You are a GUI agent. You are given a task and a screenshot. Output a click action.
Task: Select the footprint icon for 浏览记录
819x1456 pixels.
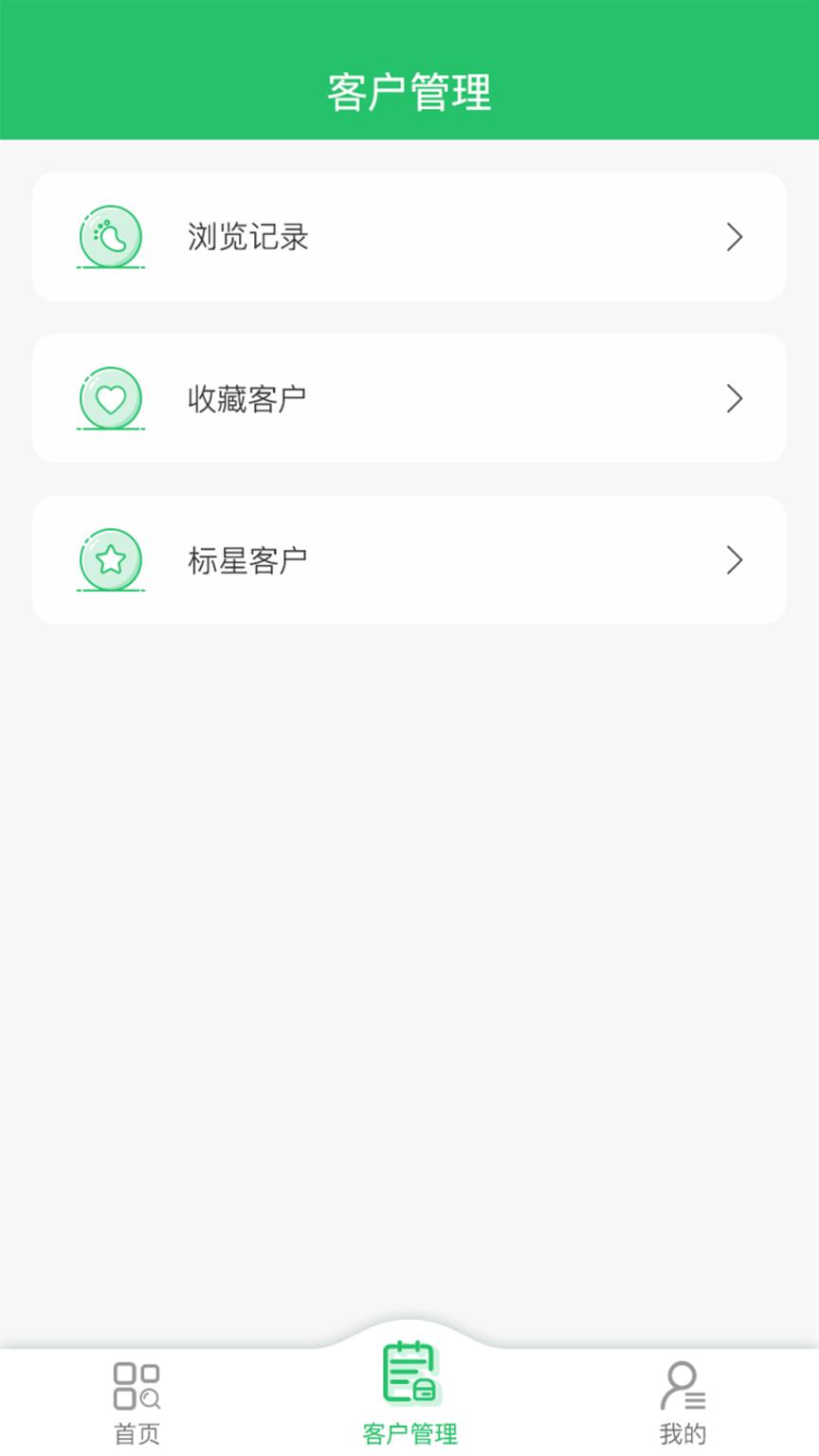(110, 237)
